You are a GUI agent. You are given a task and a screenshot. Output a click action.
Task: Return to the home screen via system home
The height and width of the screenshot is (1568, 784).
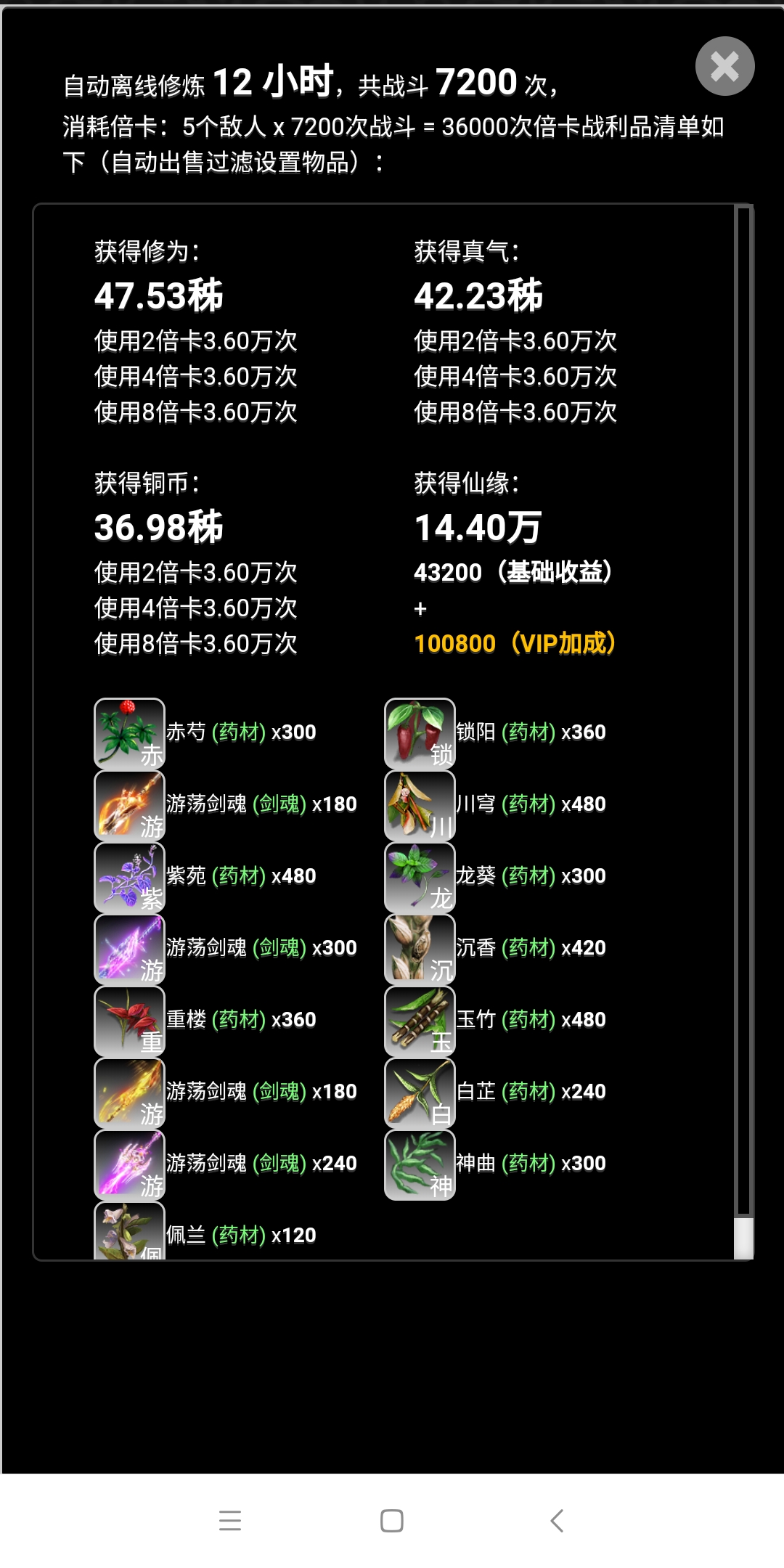[392, 1520]
